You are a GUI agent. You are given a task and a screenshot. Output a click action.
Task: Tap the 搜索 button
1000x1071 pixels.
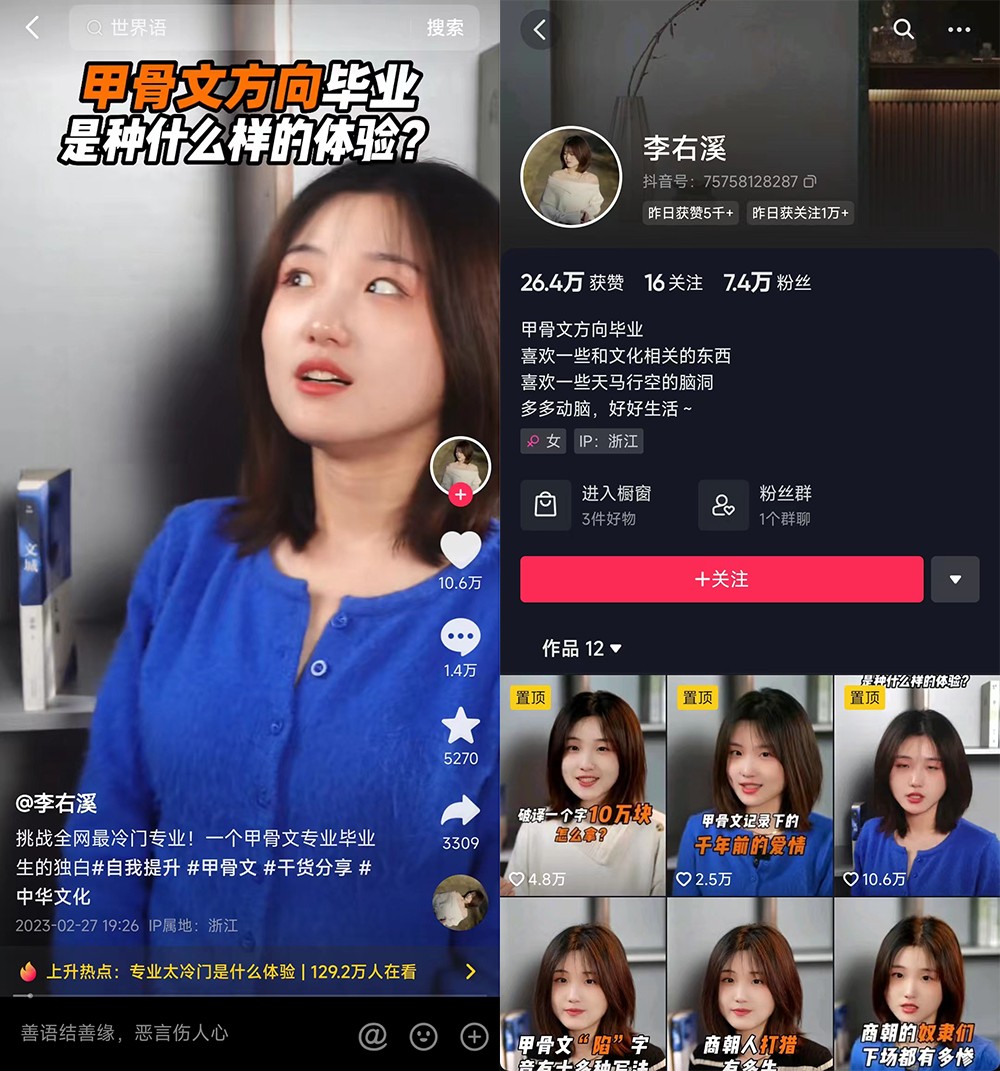click(x=445, y=28)
